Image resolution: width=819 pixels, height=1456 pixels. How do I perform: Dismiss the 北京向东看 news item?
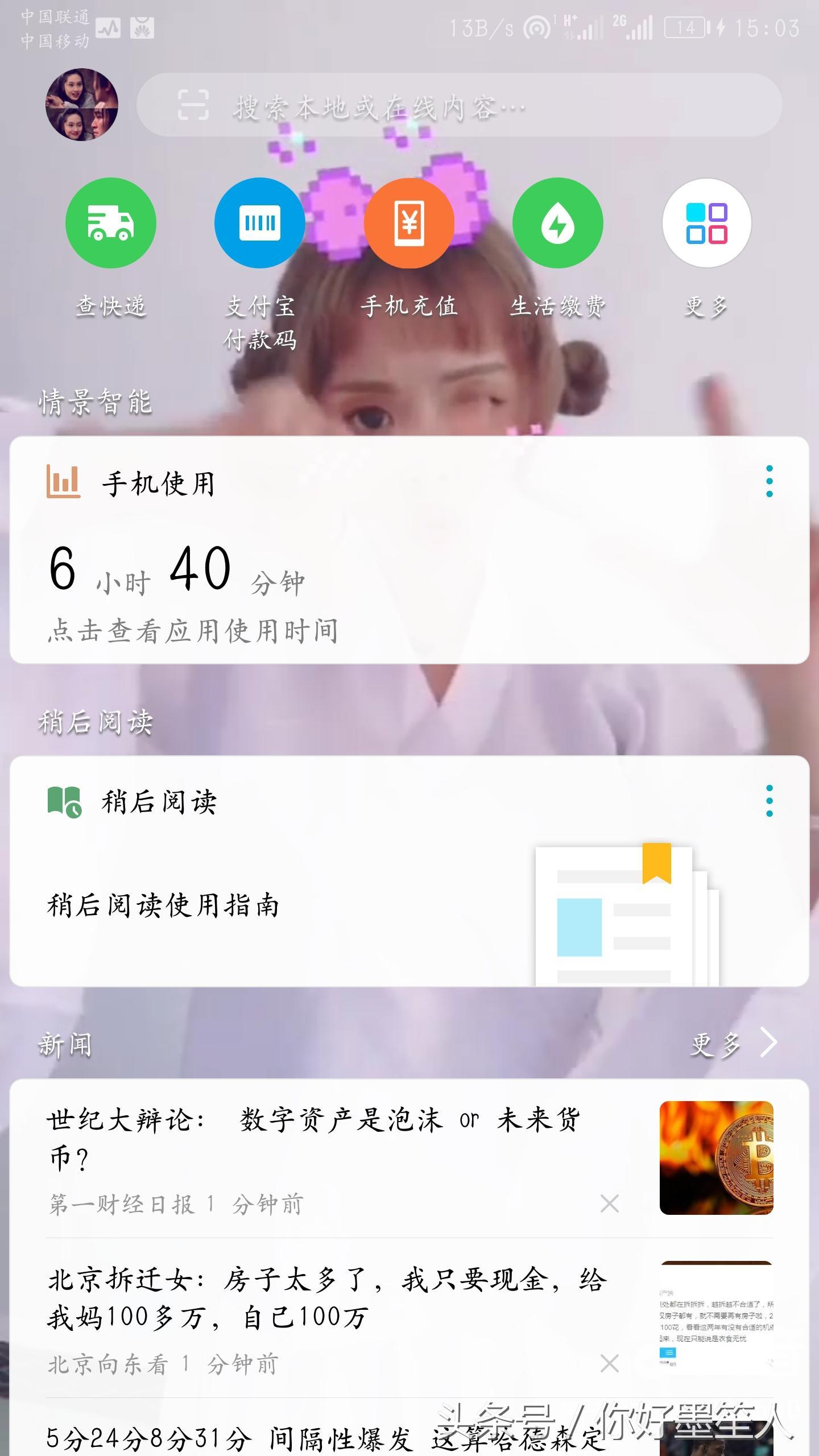610,1364
